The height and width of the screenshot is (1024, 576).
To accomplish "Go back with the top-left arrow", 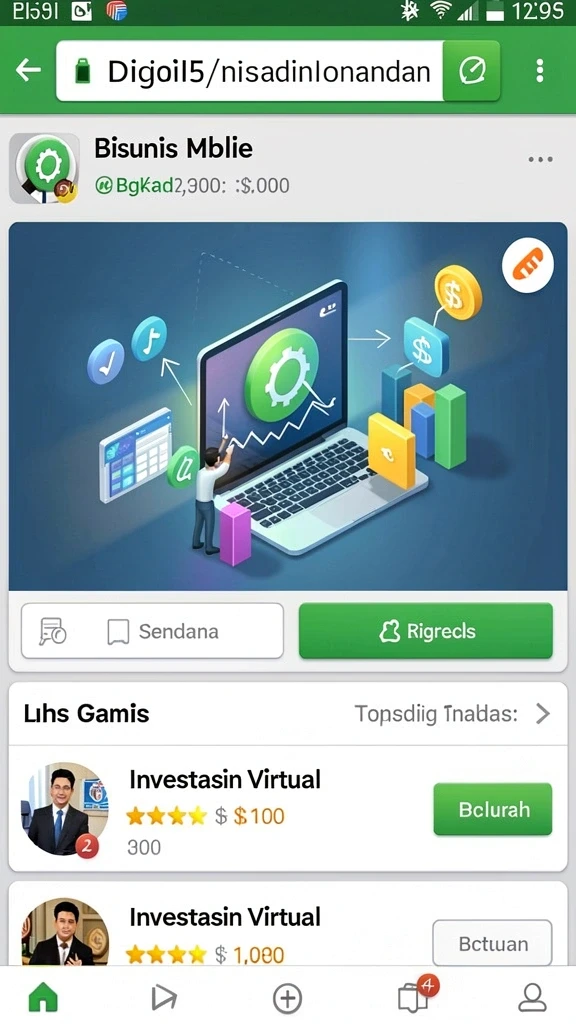I will tap(29, 70).
